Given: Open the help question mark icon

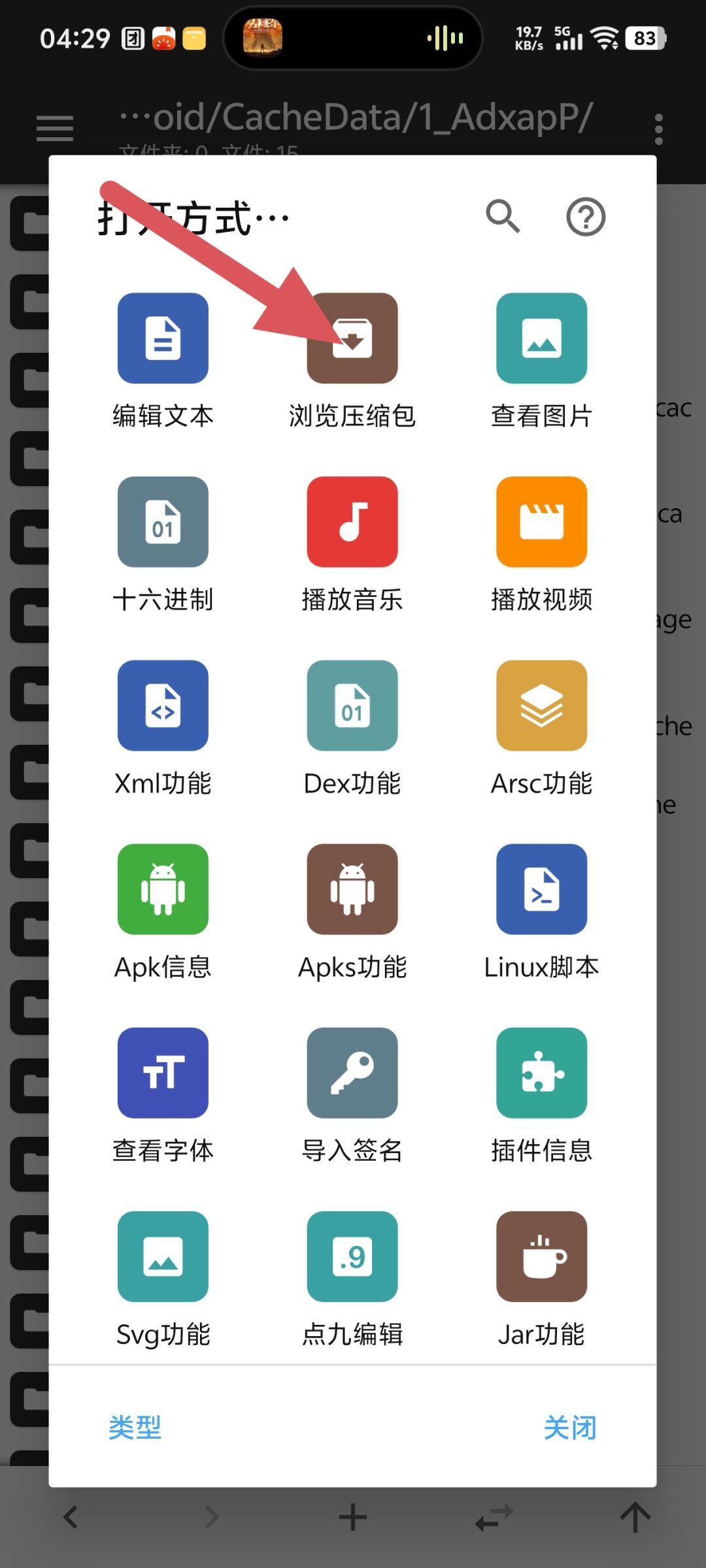Looking at the screenshot, I should (584, 217).
